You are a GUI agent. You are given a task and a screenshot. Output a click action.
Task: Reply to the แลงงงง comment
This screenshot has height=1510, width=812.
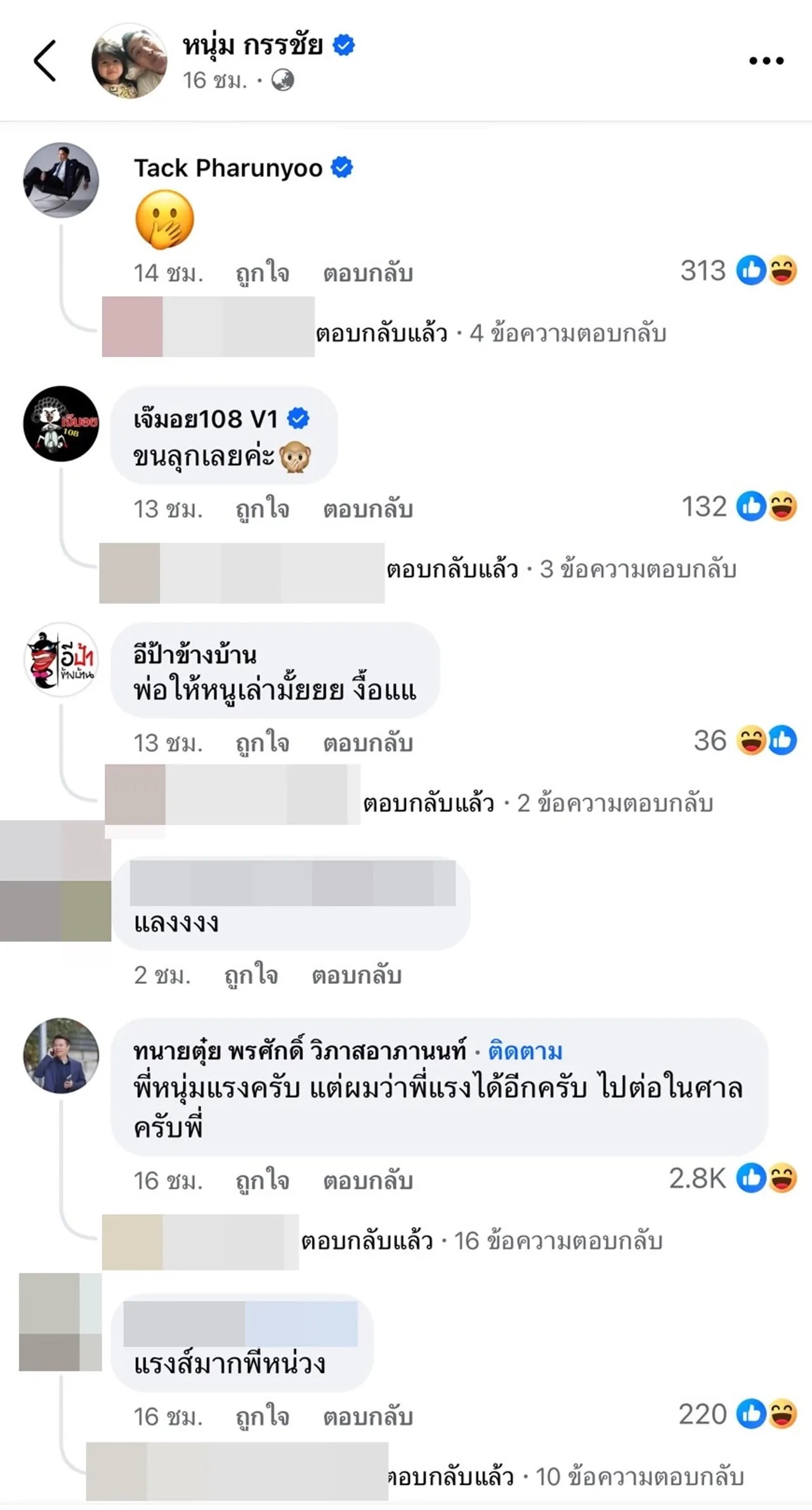click(357, 976)
